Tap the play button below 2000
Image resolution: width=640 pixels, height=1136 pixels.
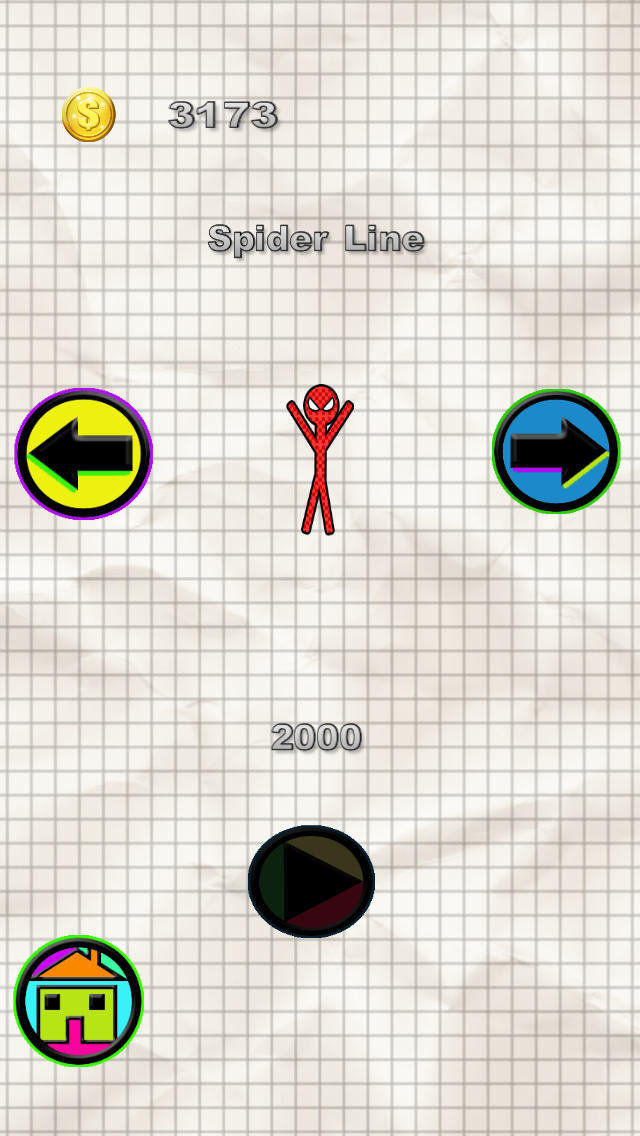coord(311,881)
